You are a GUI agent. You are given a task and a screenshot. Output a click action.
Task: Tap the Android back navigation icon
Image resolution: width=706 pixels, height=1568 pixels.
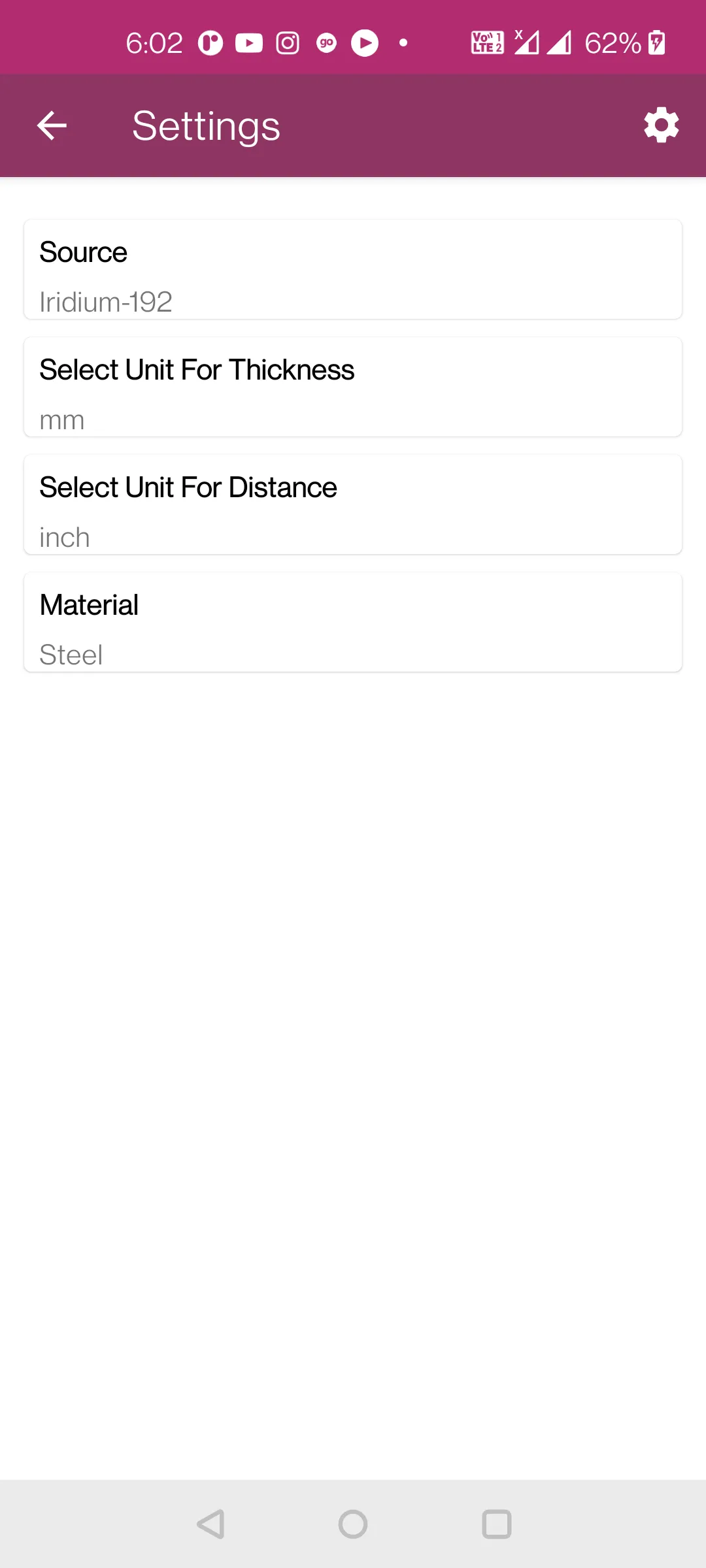click(210, 1524)
